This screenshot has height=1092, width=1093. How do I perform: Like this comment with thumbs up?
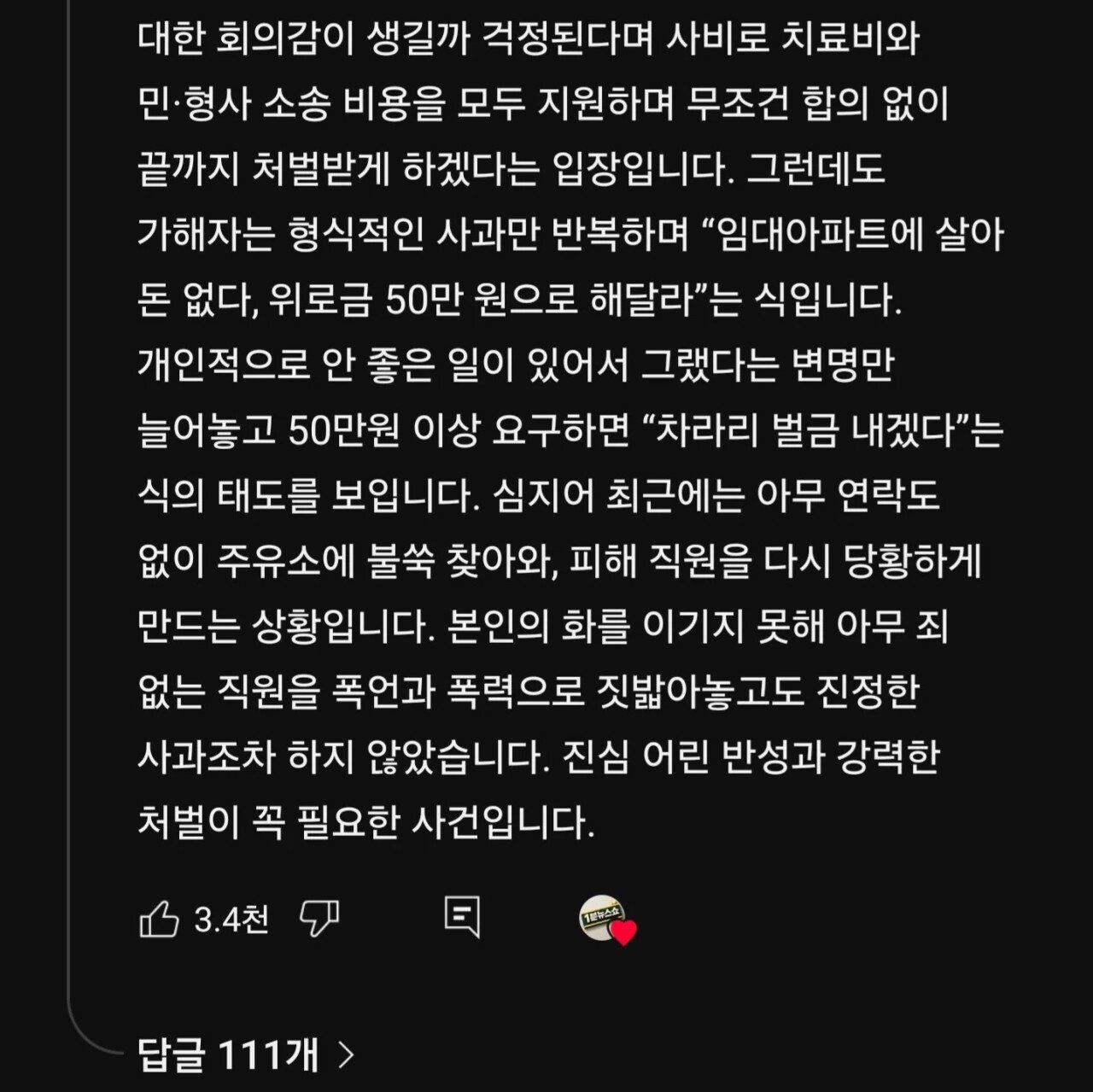159,920
